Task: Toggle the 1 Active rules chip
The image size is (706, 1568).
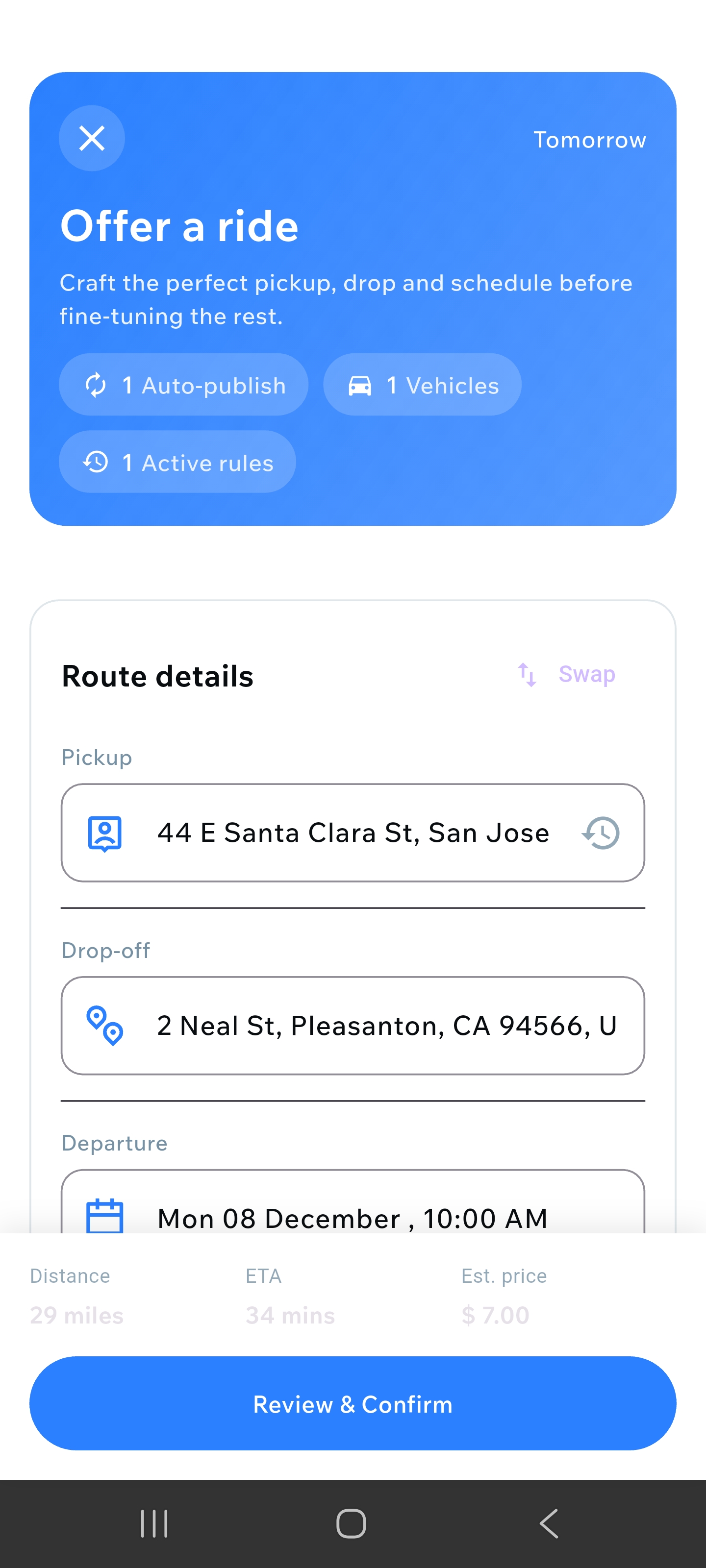Action: [x=177, y=462]
